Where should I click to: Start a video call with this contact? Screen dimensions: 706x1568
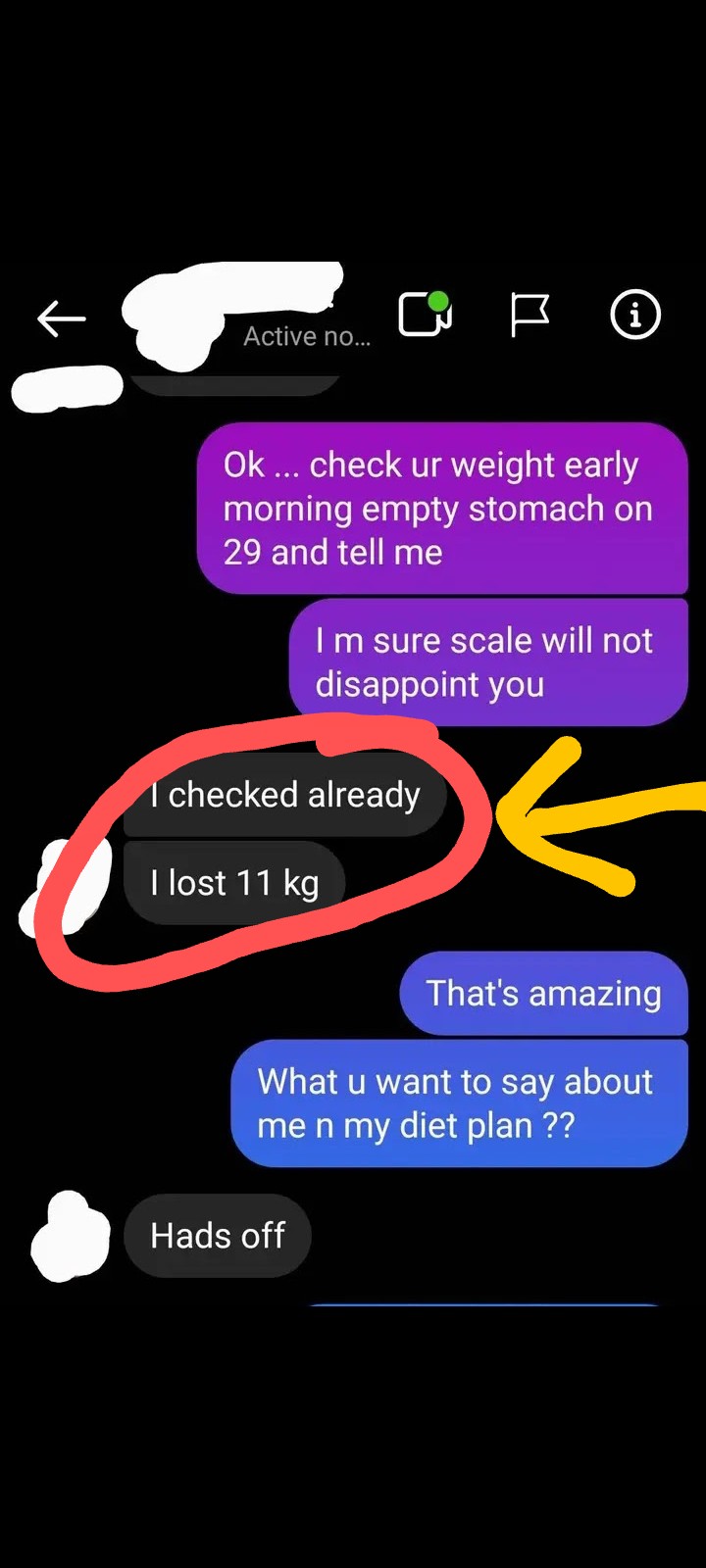[424, 316]
